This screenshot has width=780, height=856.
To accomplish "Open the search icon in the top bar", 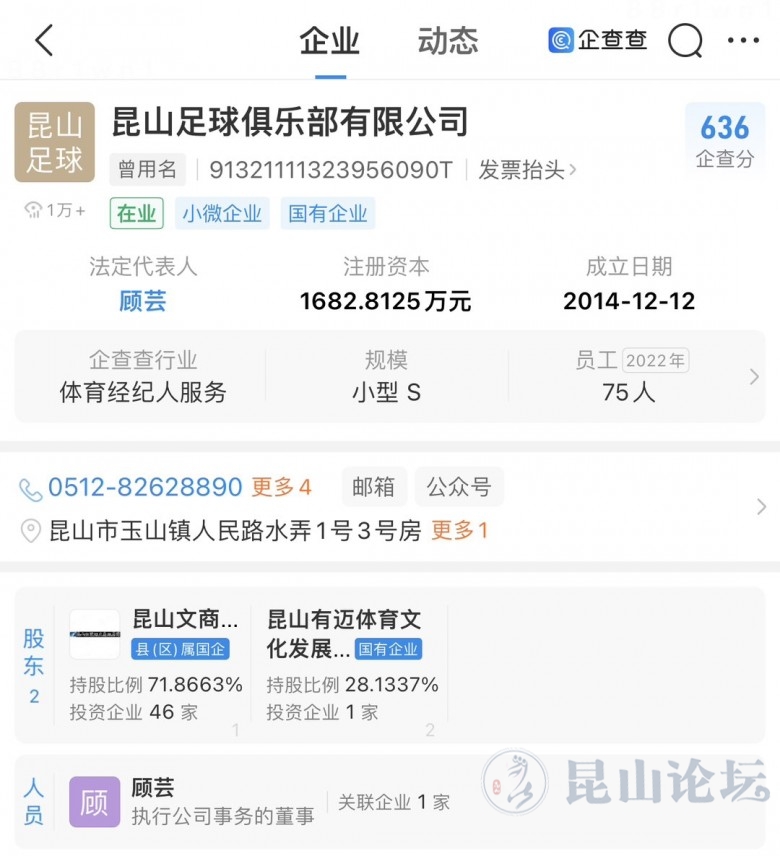I will pos(685,41).
